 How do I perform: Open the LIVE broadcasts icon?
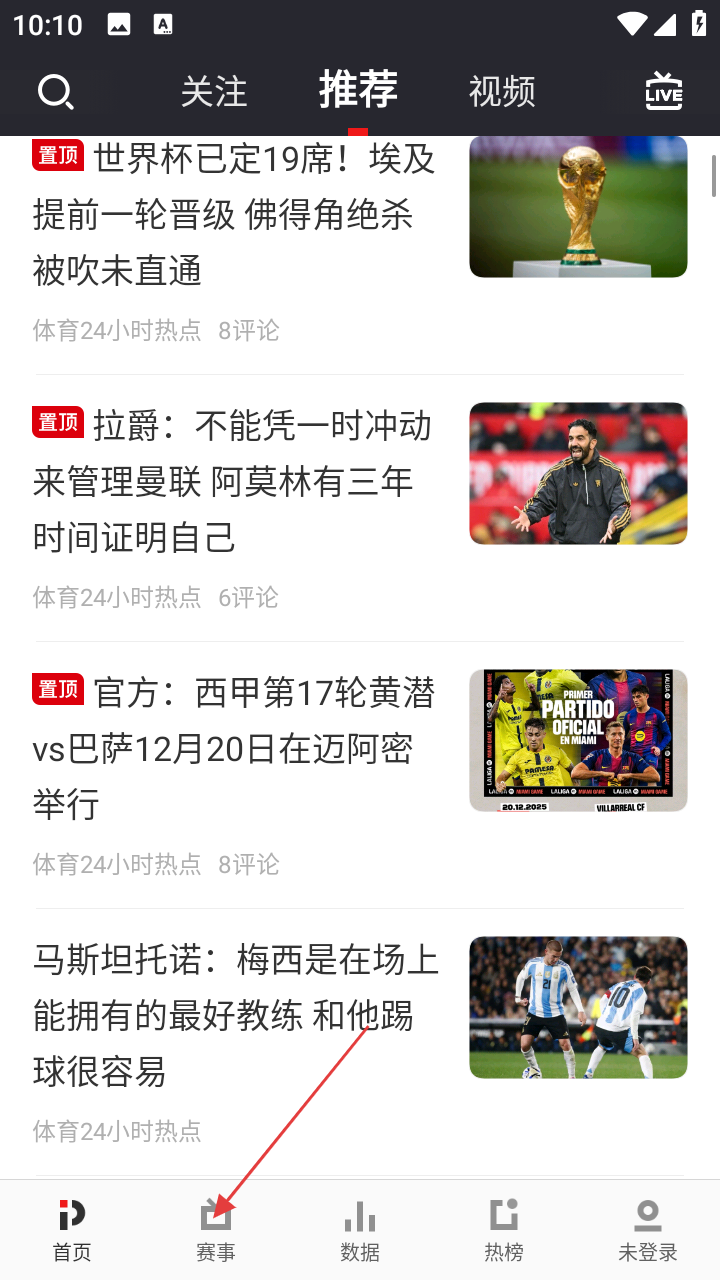point(664,91)
